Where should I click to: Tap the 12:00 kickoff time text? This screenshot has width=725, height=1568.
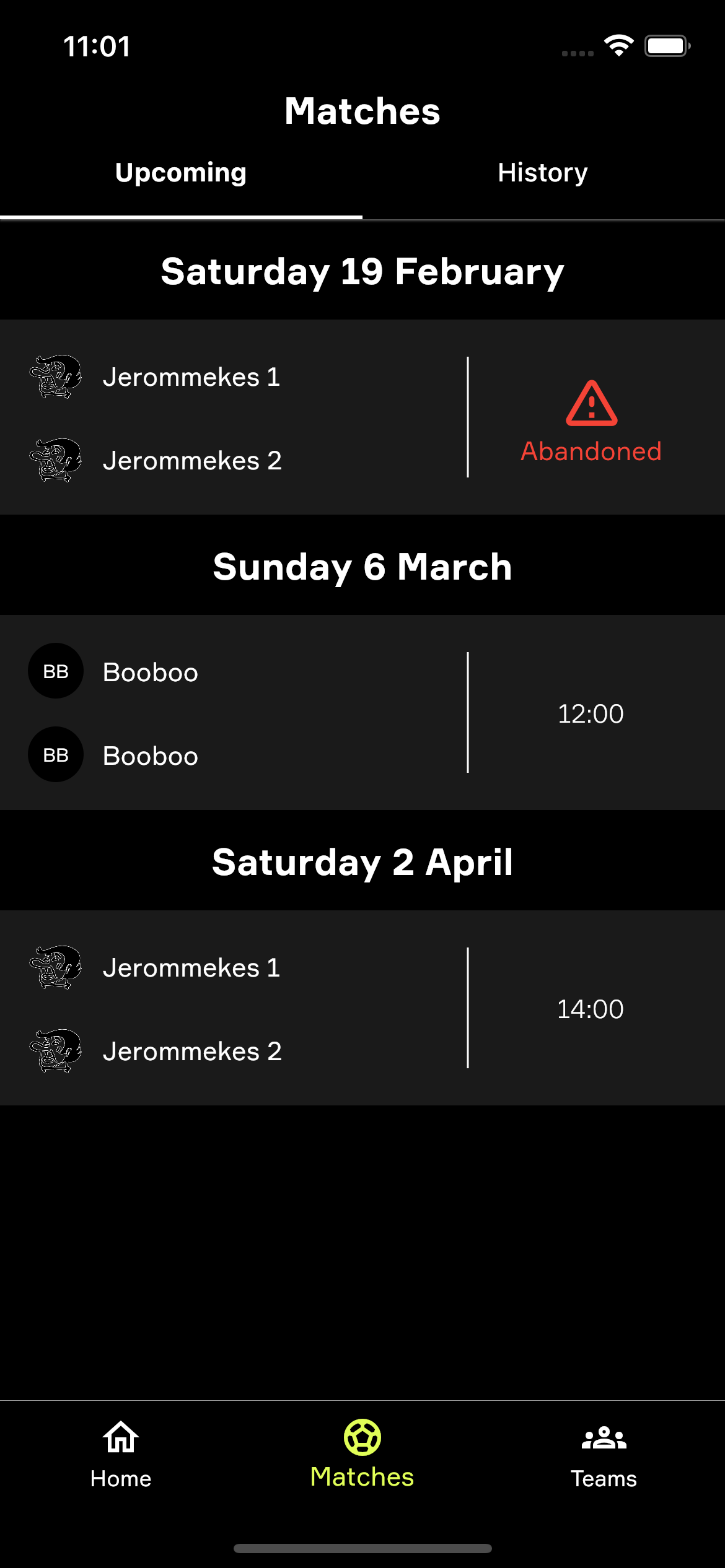coord(590,713)
